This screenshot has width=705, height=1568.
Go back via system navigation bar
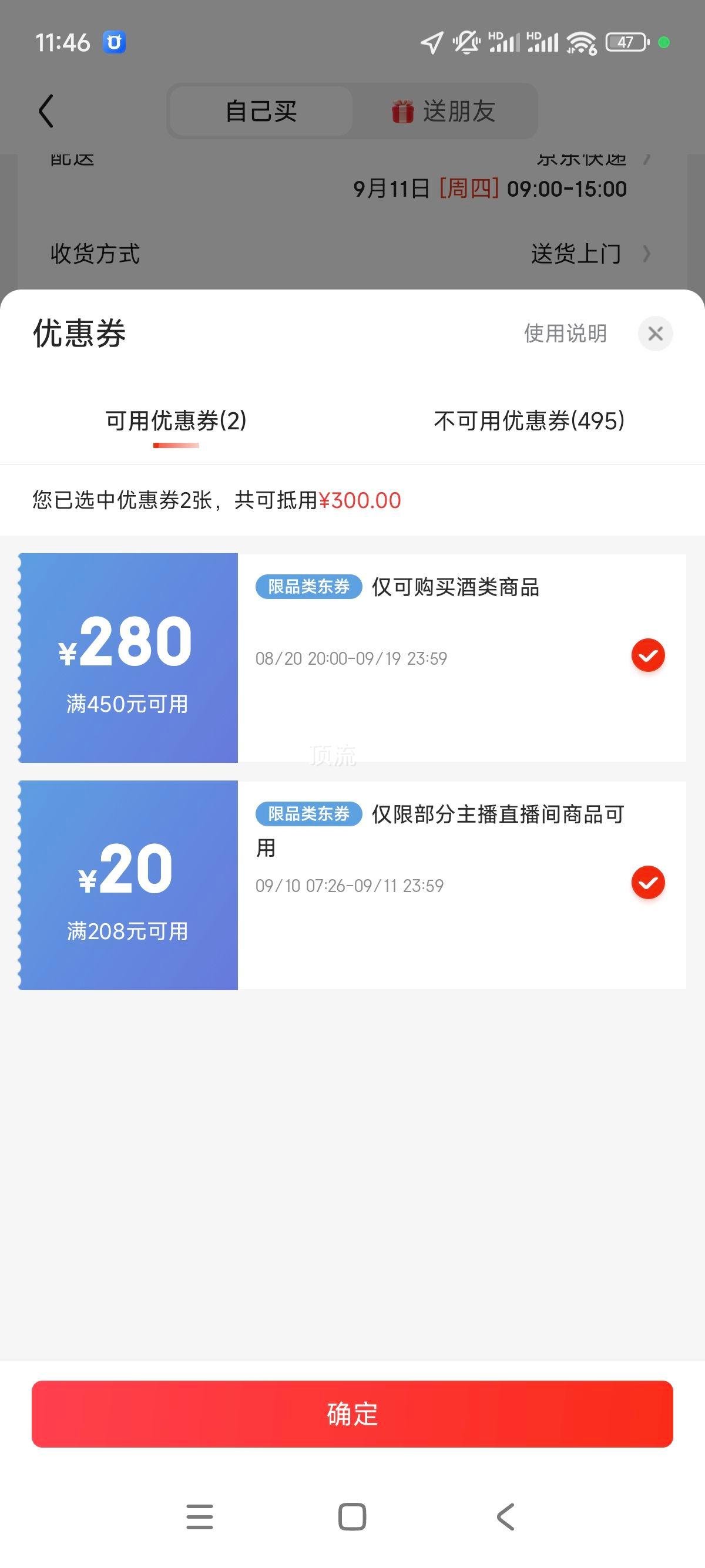505,1516
